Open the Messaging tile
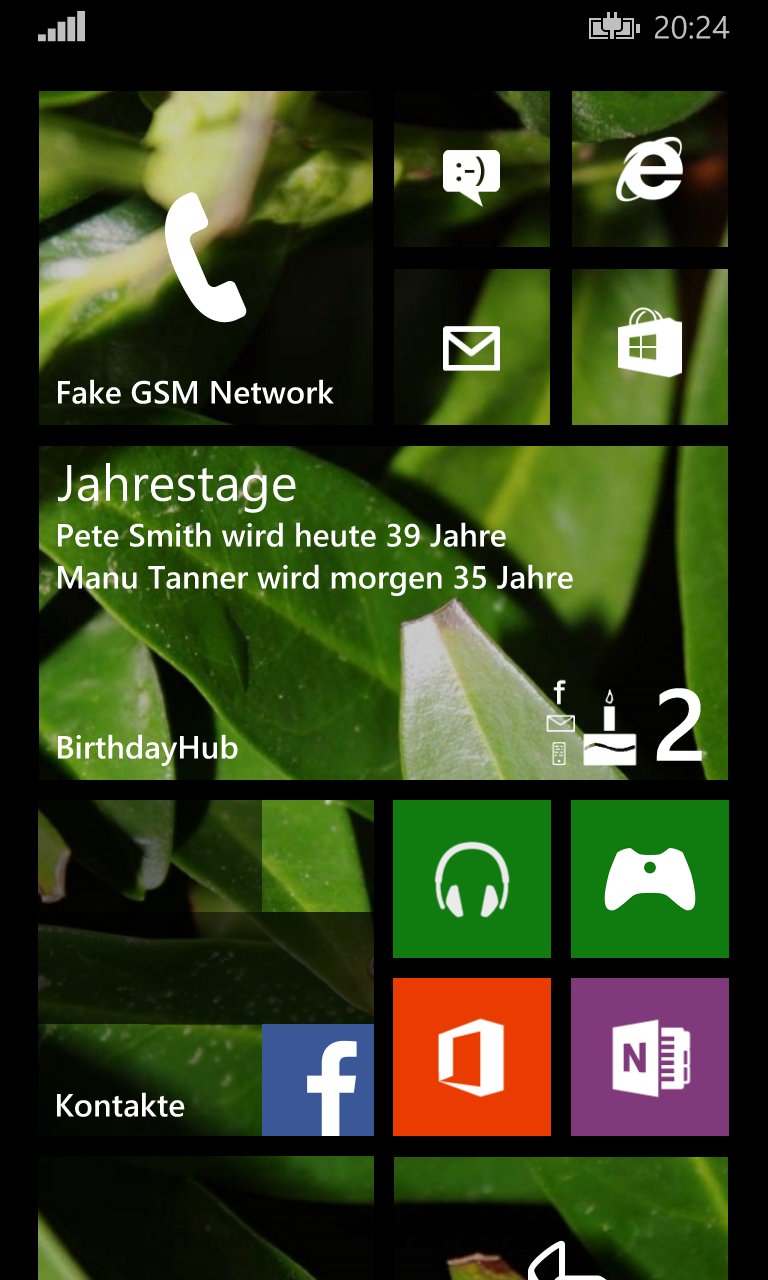This screenshot has width=768, height=1280. 471,169
